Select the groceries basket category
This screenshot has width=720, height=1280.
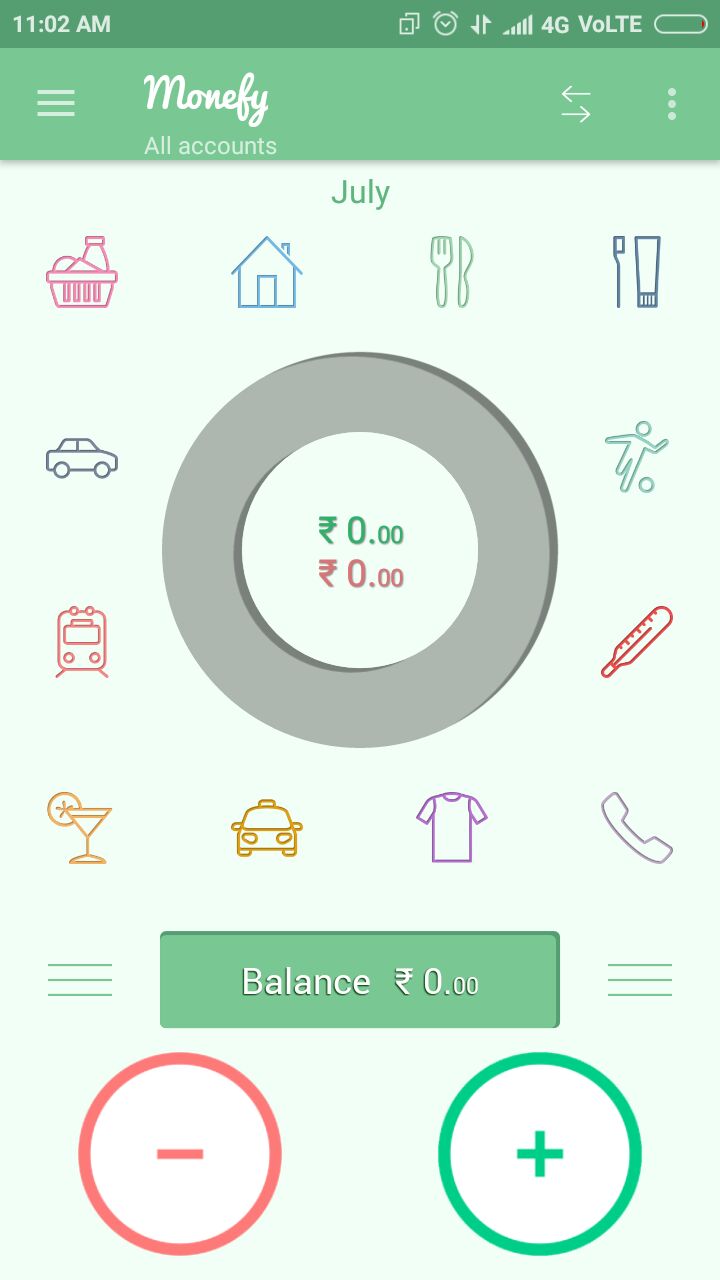click(82, 272)
